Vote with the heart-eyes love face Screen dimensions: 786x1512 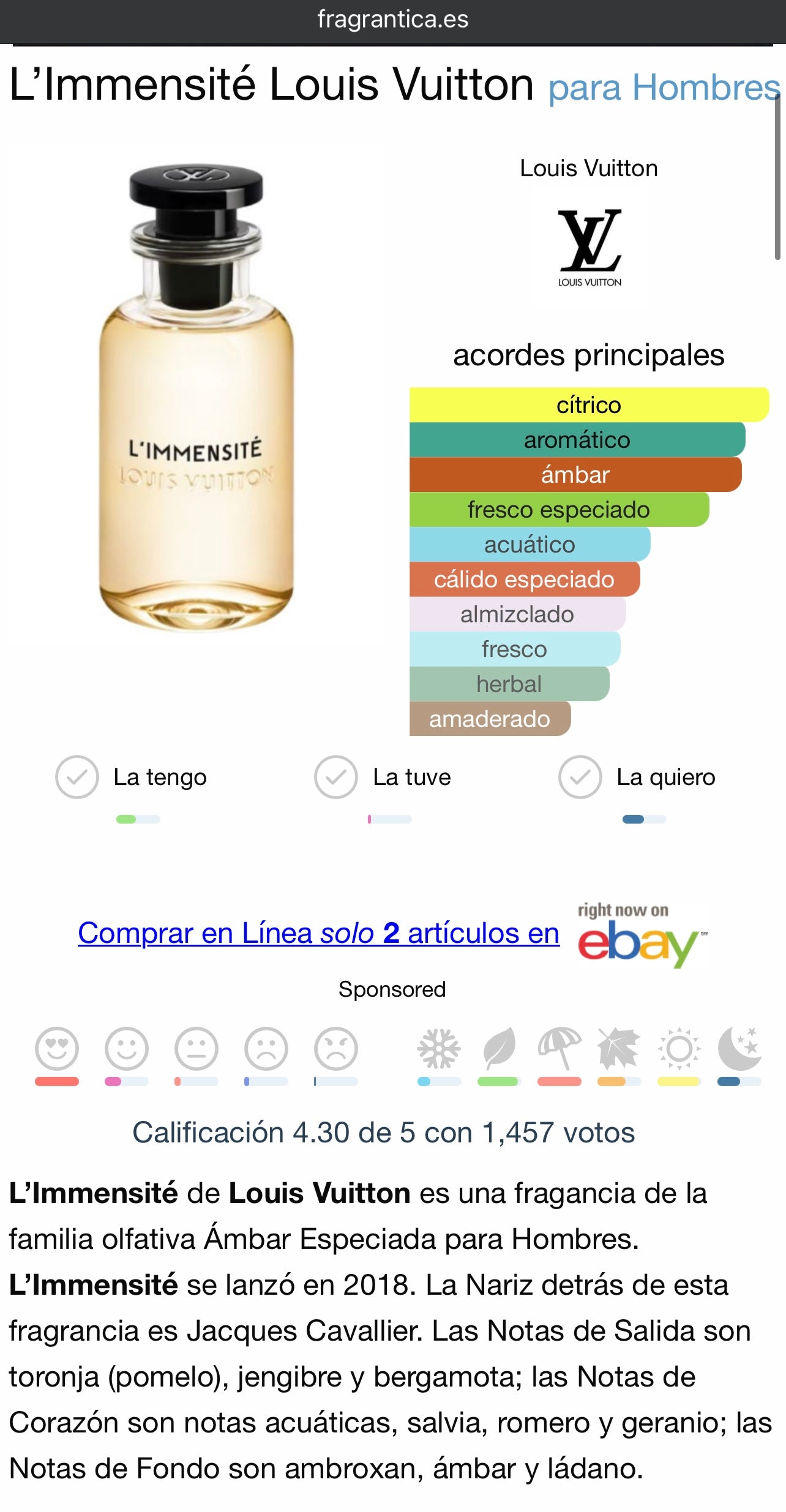(x=57, y=1049)
